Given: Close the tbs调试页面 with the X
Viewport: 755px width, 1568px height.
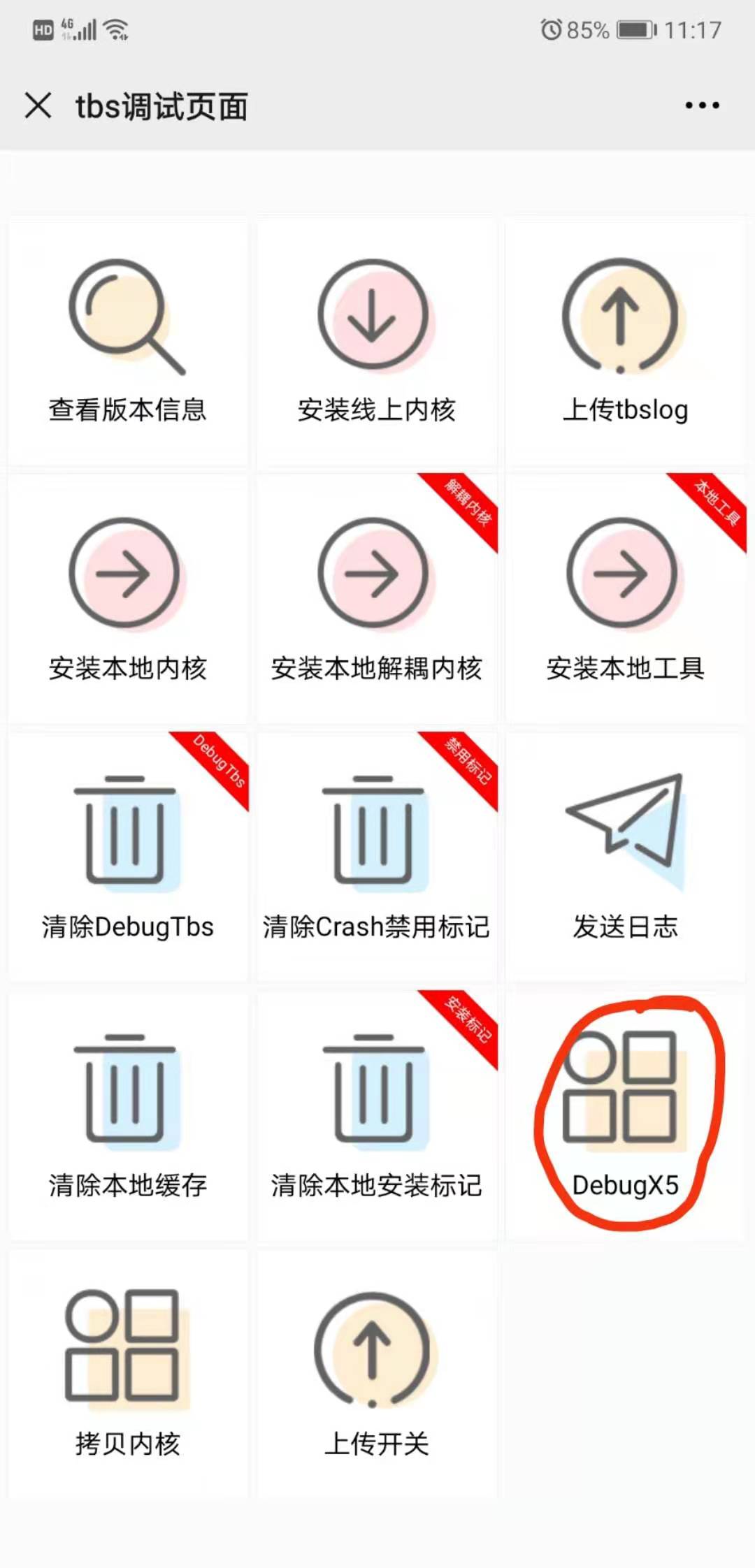Looking at the screenshot, I should click(38, 106).
